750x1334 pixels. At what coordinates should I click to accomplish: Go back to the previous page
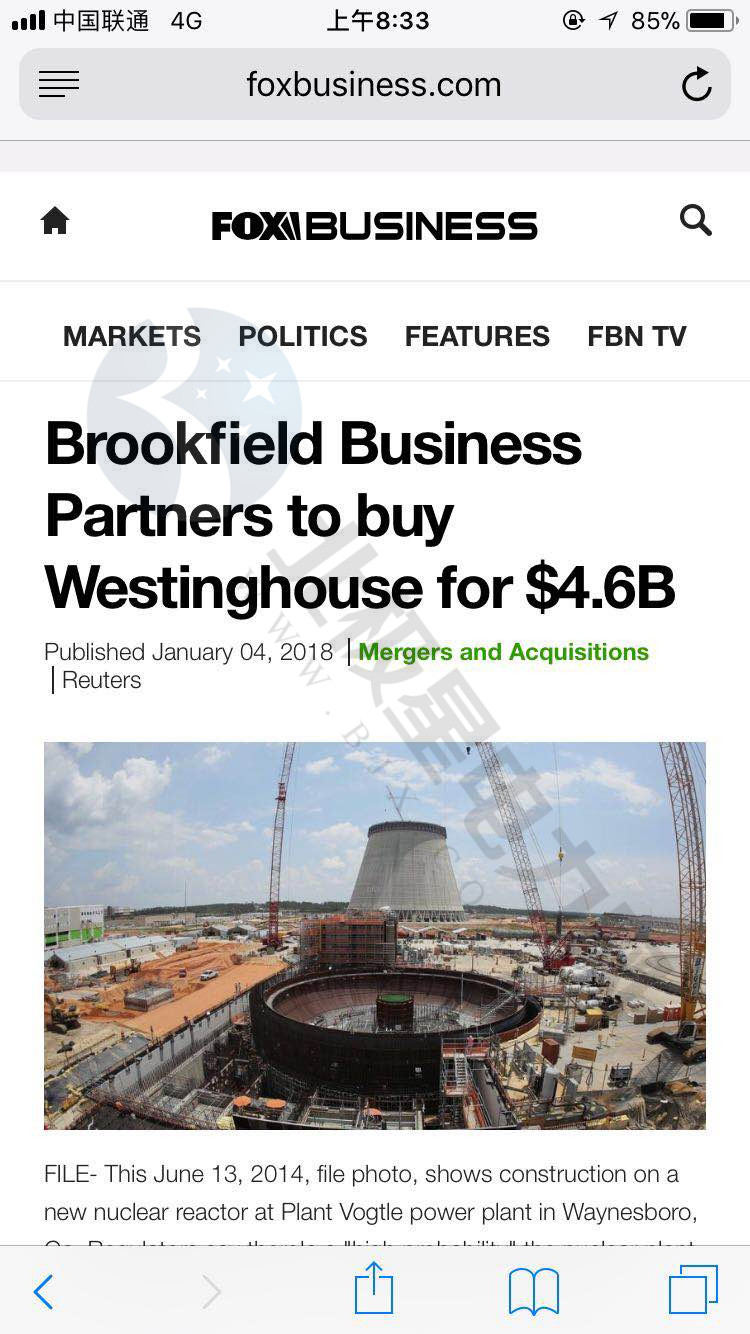[43, 1292]
